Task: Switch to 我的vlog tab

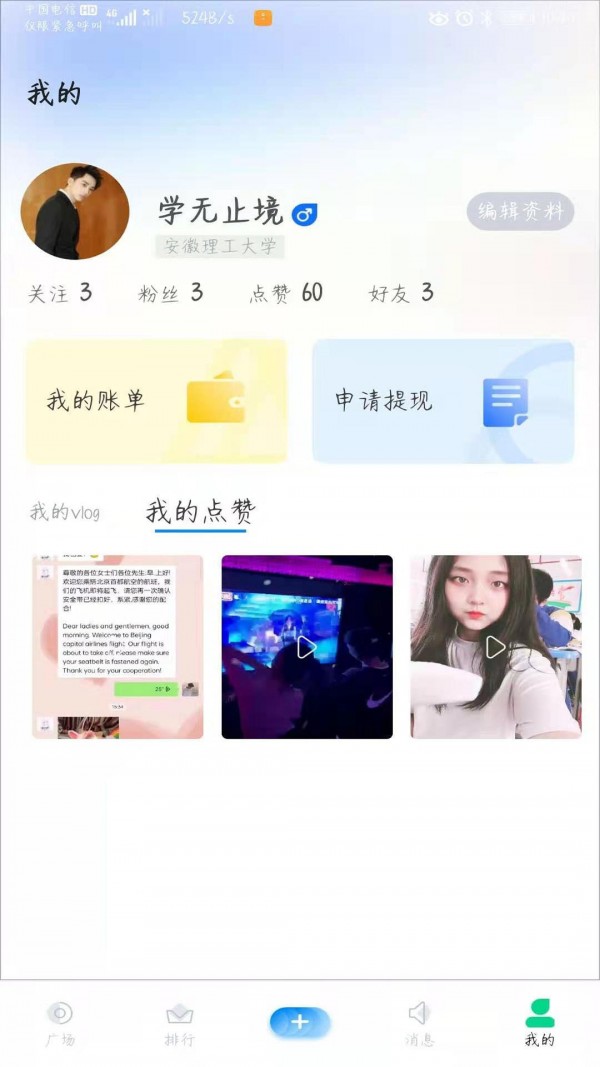Action: (65, 513)
